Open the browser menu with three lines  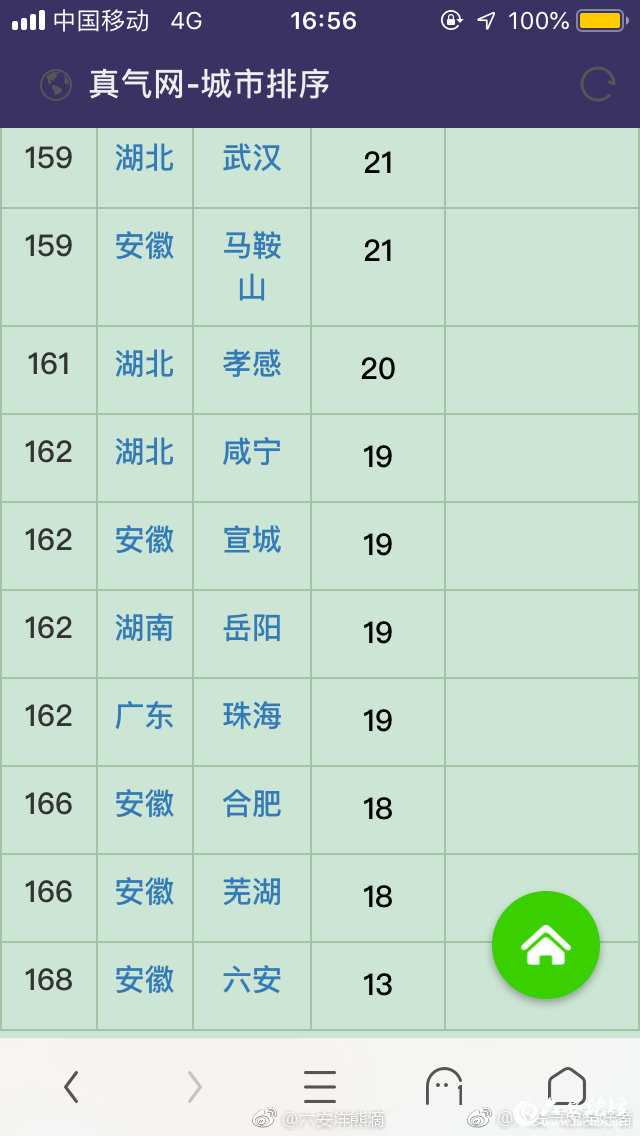coord(319,1086)
